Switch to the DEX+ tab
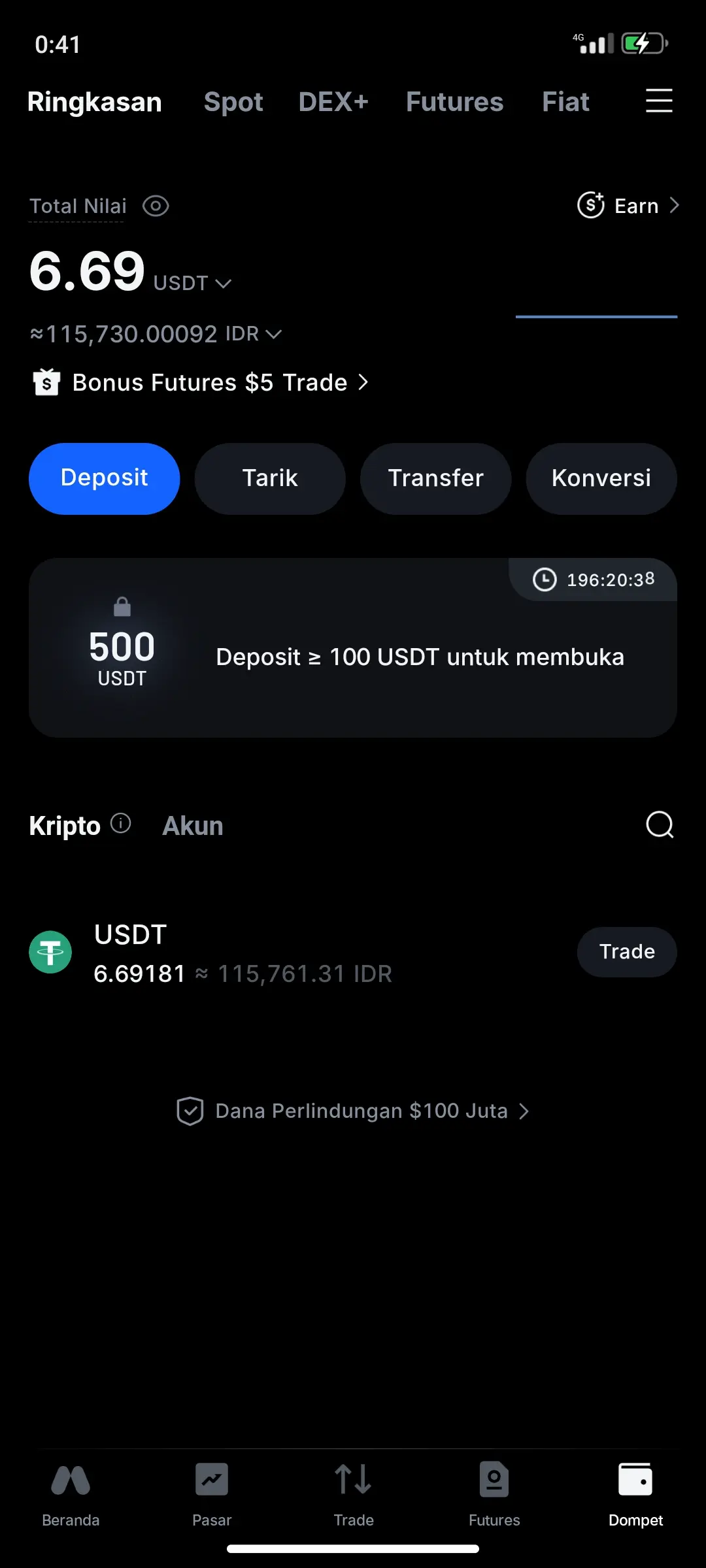 tap(333, 102)
